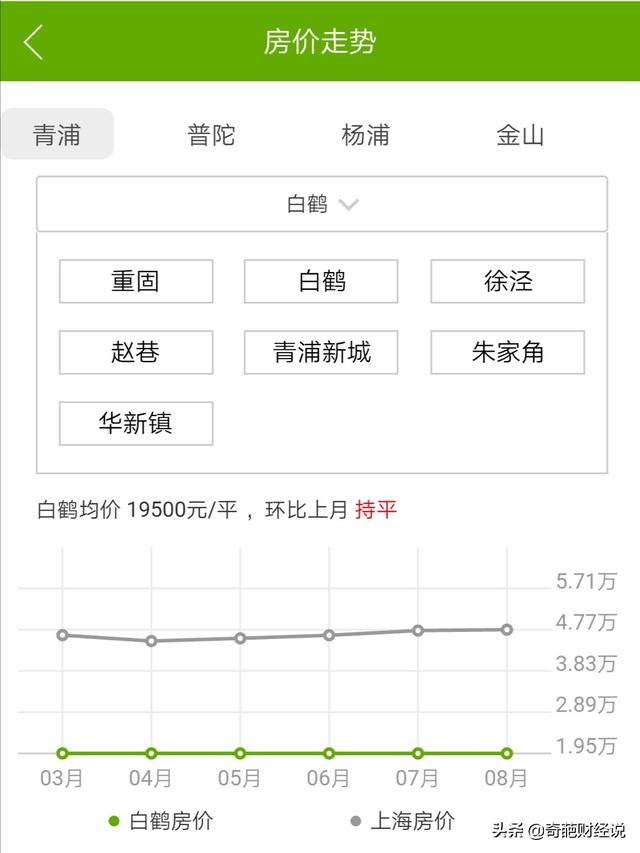Image resolution: width=640 pixels, height=853 pixels.
Task: Switch to the 普陀 district tab
Action: pos(211,135)
